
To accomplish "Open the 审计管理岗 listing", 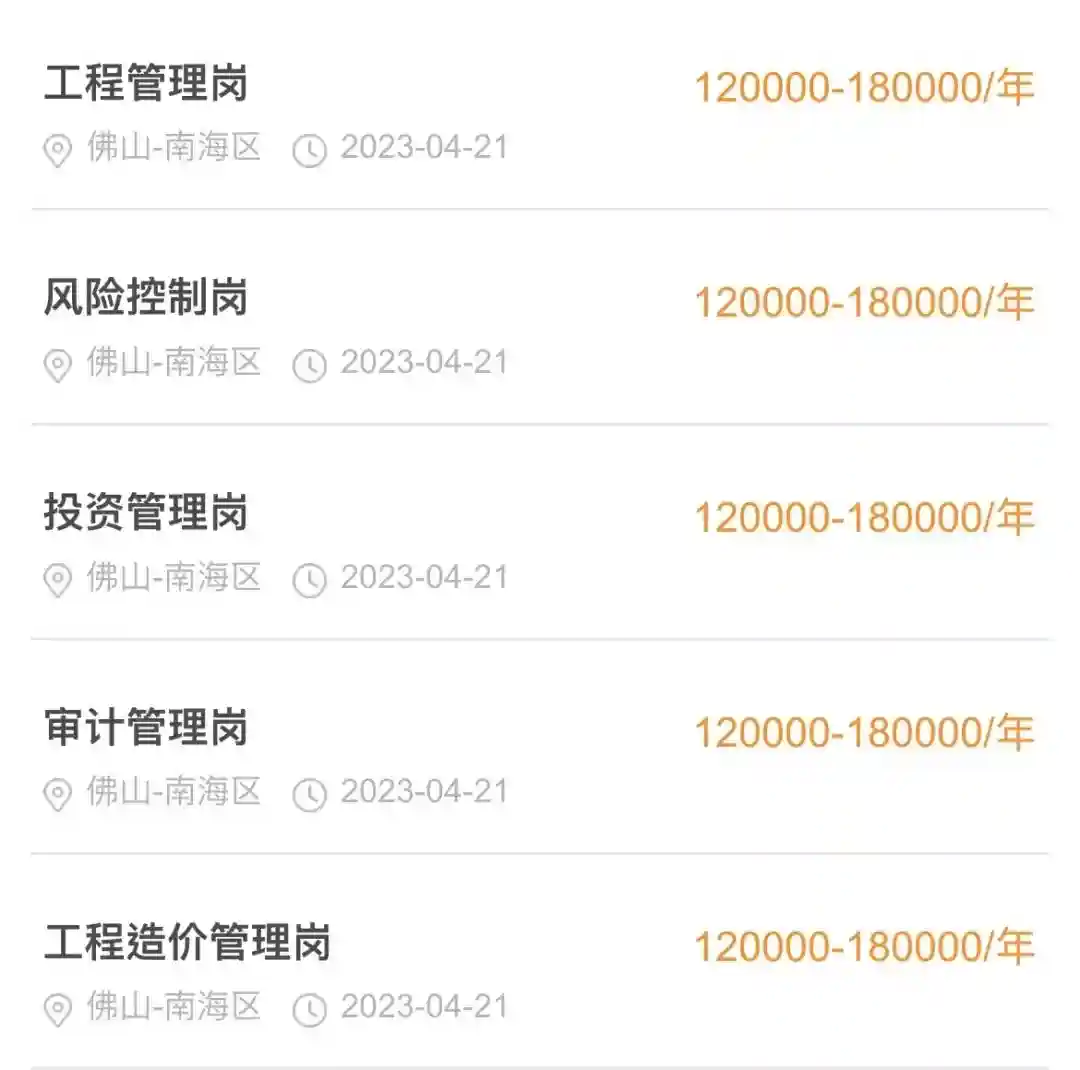I will [x=146, y=729].
